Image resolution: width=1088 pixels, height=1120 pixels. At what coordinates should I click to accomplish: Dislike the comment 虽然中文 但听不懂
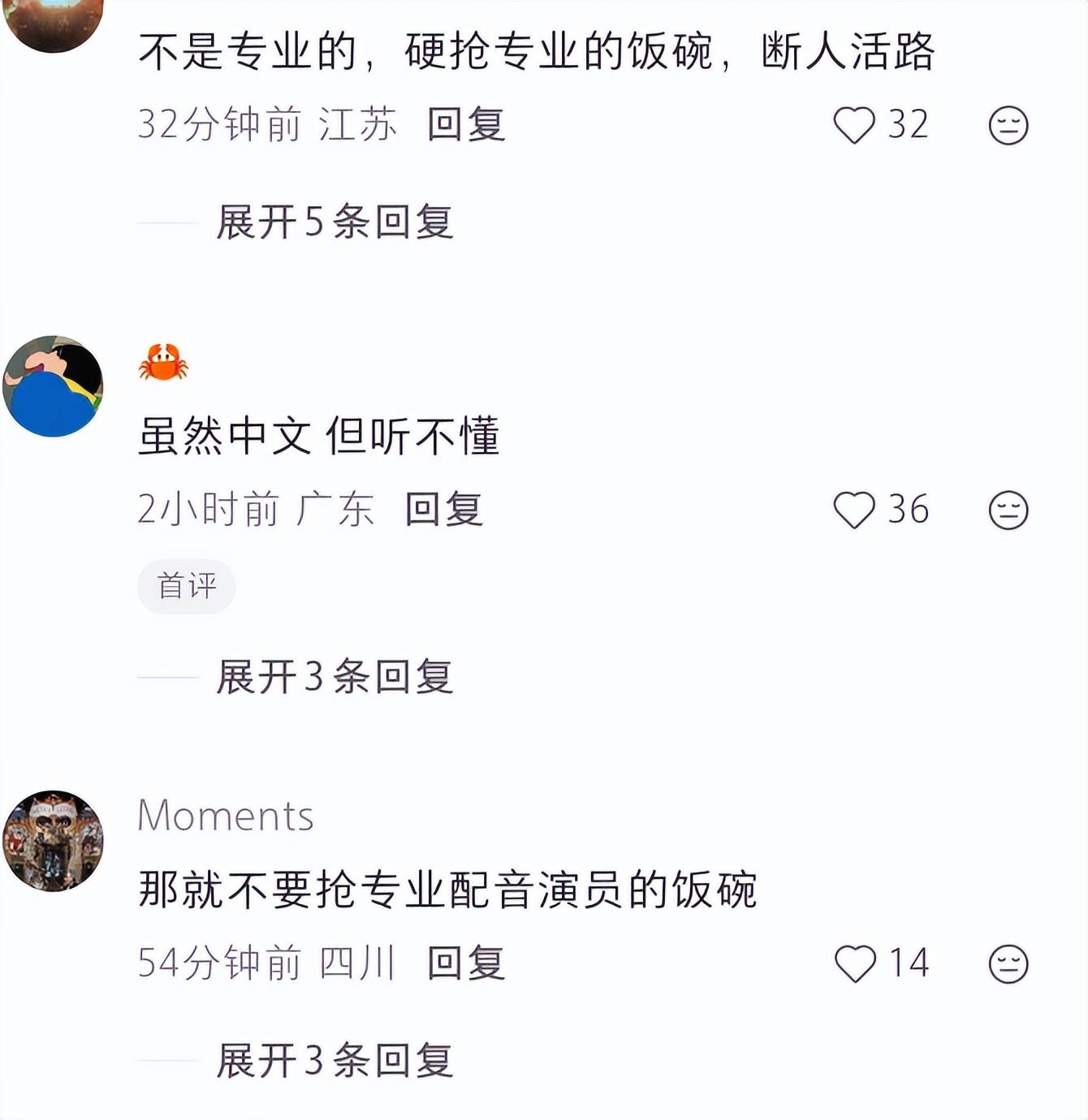(x=1008, y=510)
